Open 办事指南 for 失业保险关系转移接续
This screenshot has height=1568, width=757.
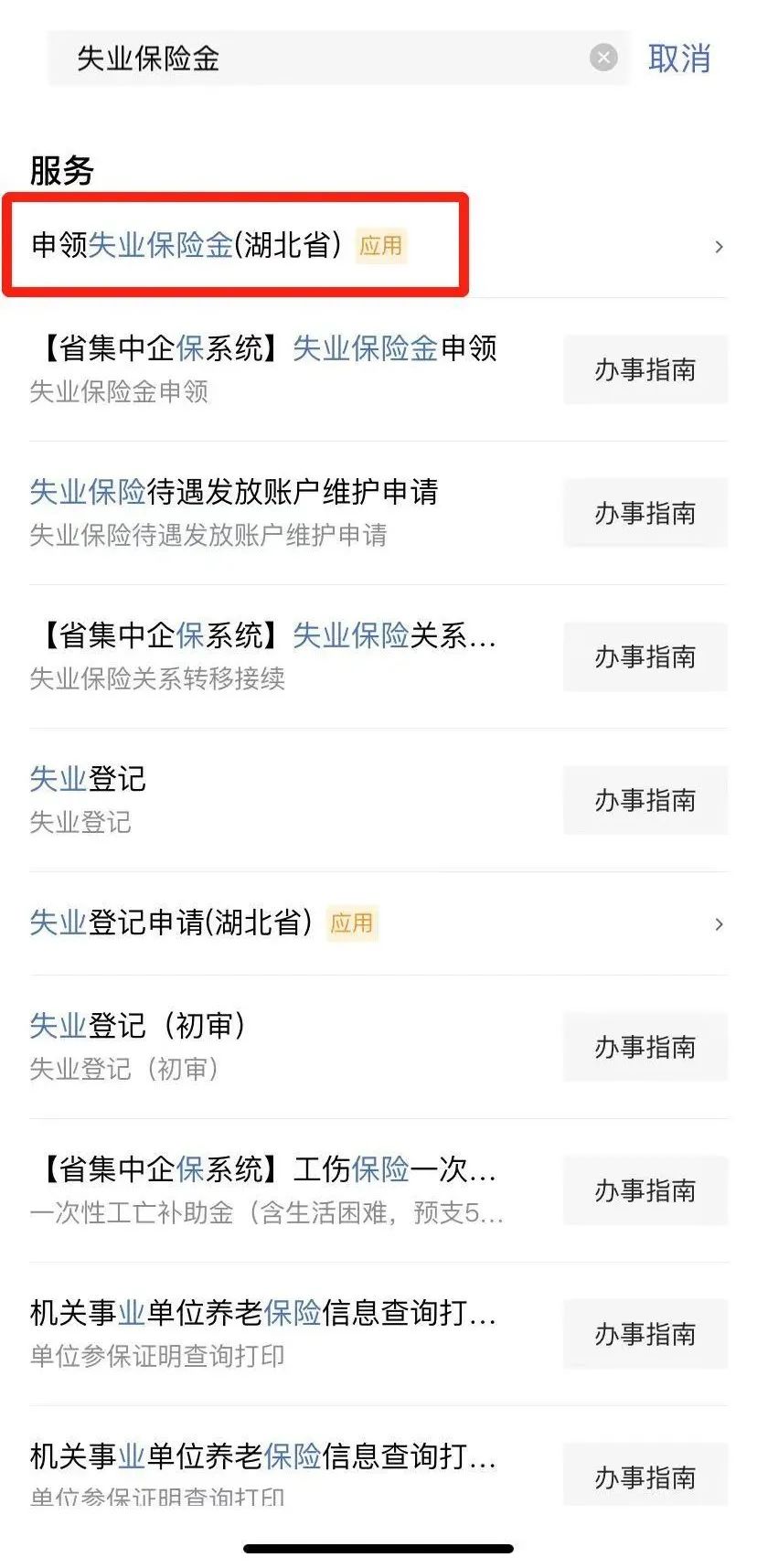[645, 656]
